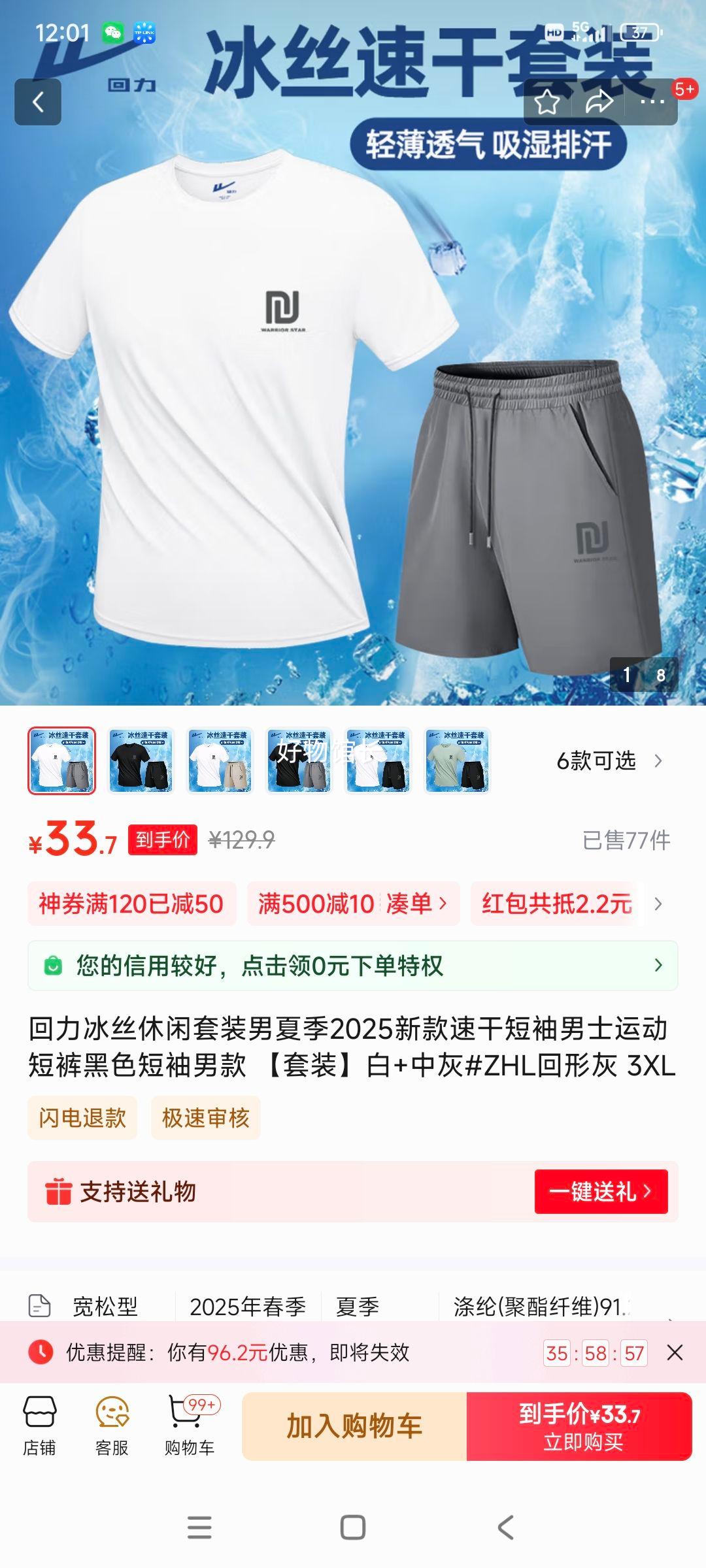Visit the 店铺 store page
Screen dimensions: 706x1568
pyautogui.click(x=39, y=1426)
